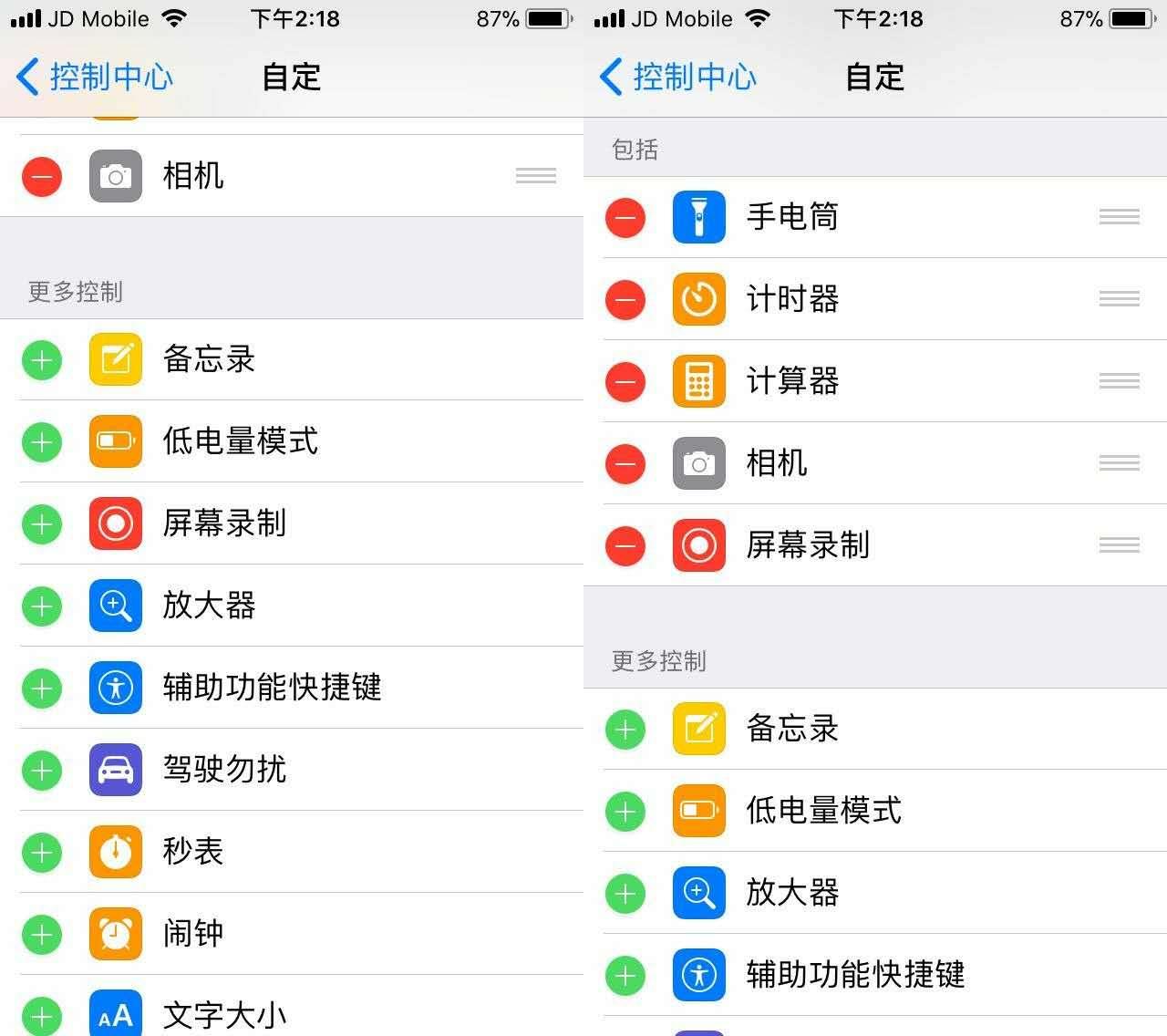The image size is (1167, 1036).
Task: Remove 手电筒 from included controls
Action: coord(625,218)
